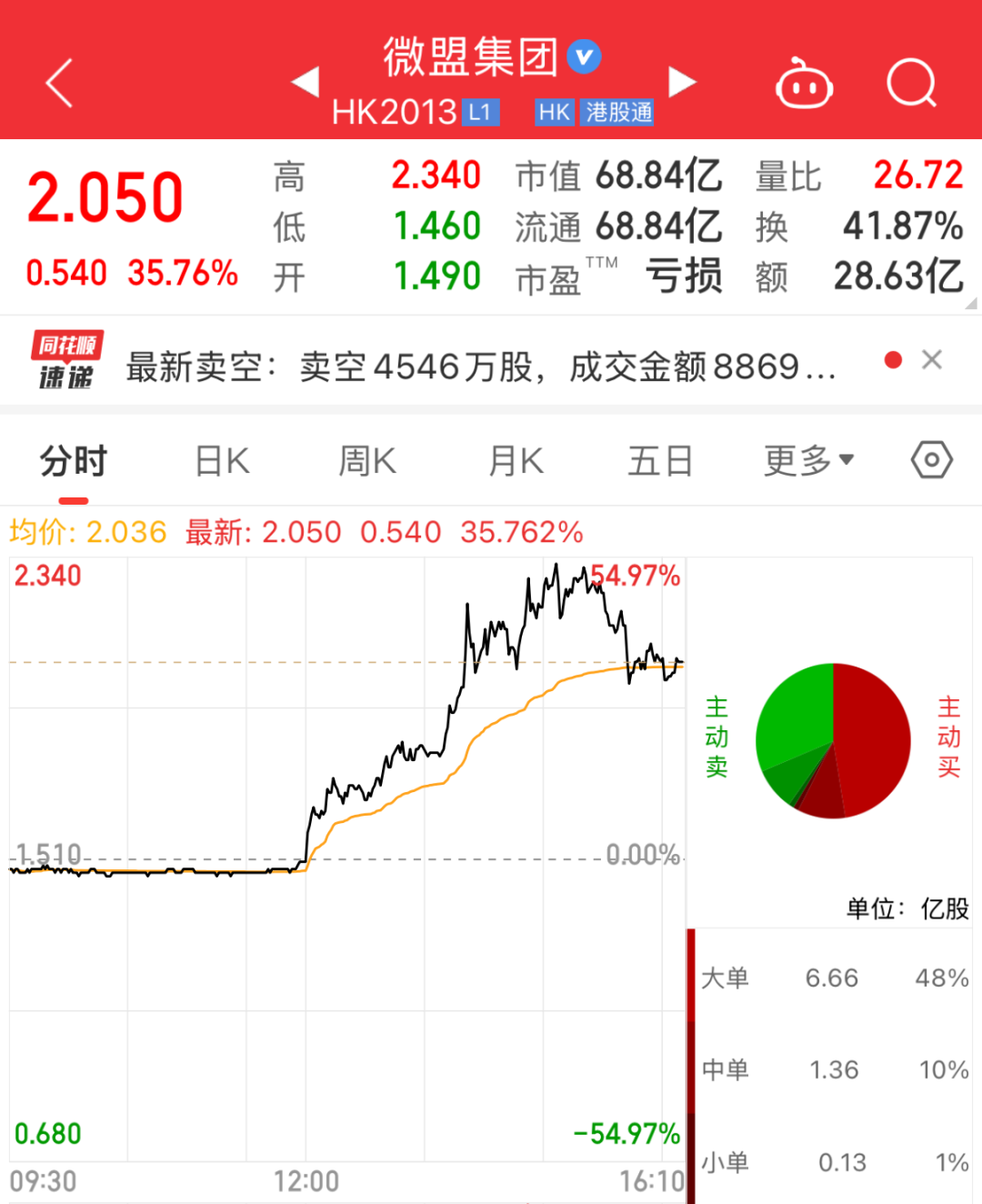
Task: Open the 五日 view
Action: (660, 460)
